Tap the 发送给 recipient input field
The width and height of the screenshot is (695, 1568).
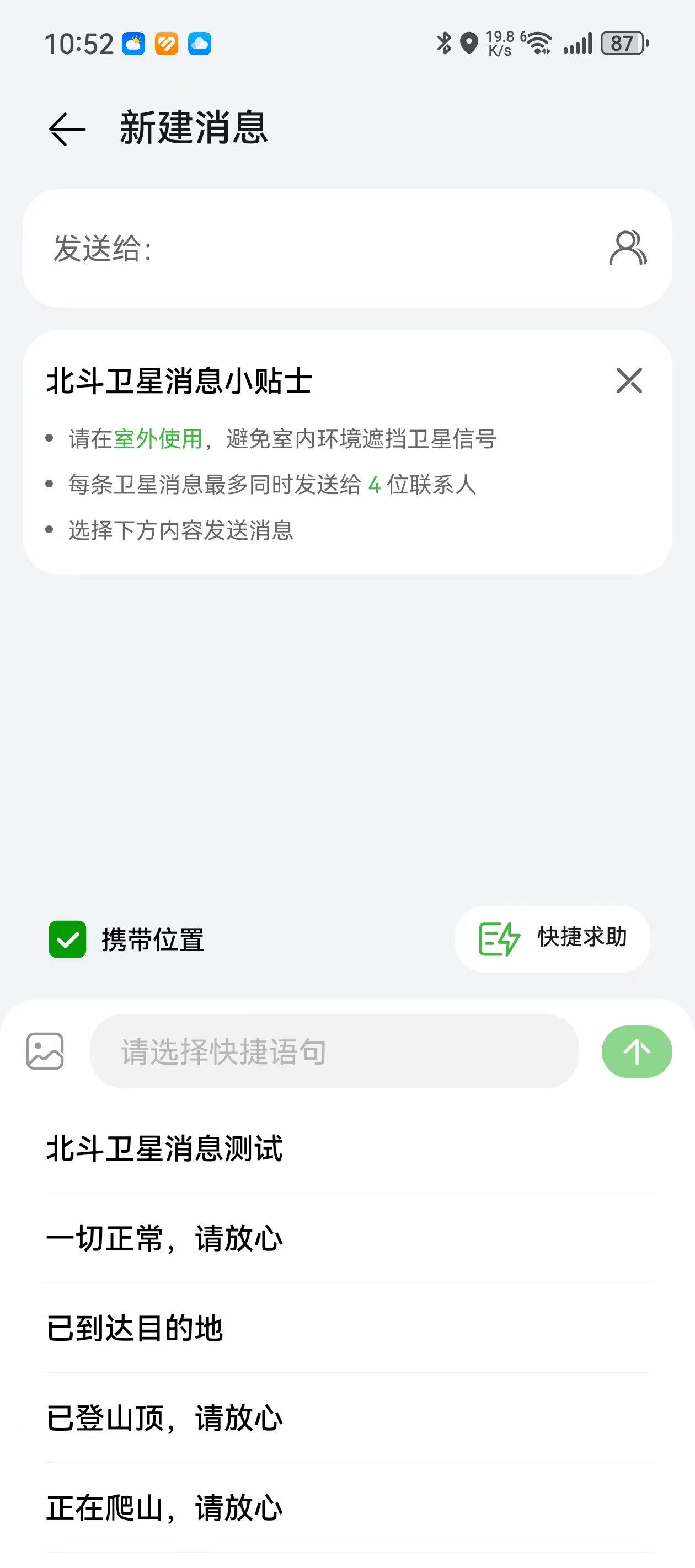[x=244, y=248]
